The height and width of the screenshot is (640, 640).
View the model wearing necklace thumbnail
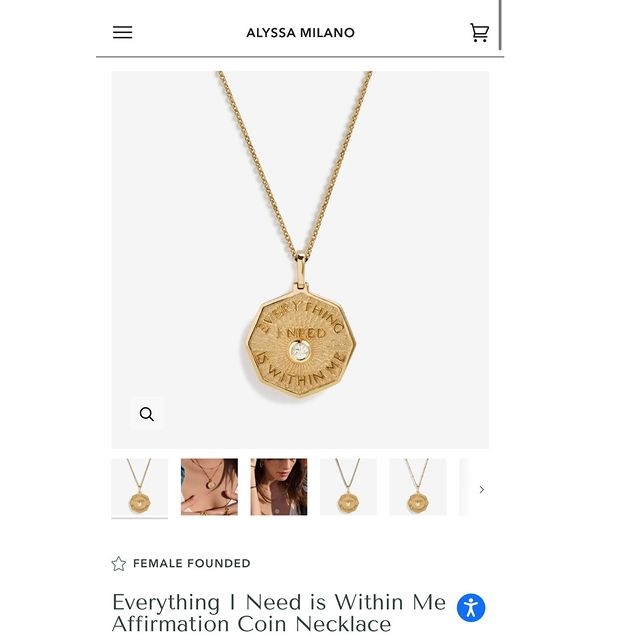click(279, 487)
